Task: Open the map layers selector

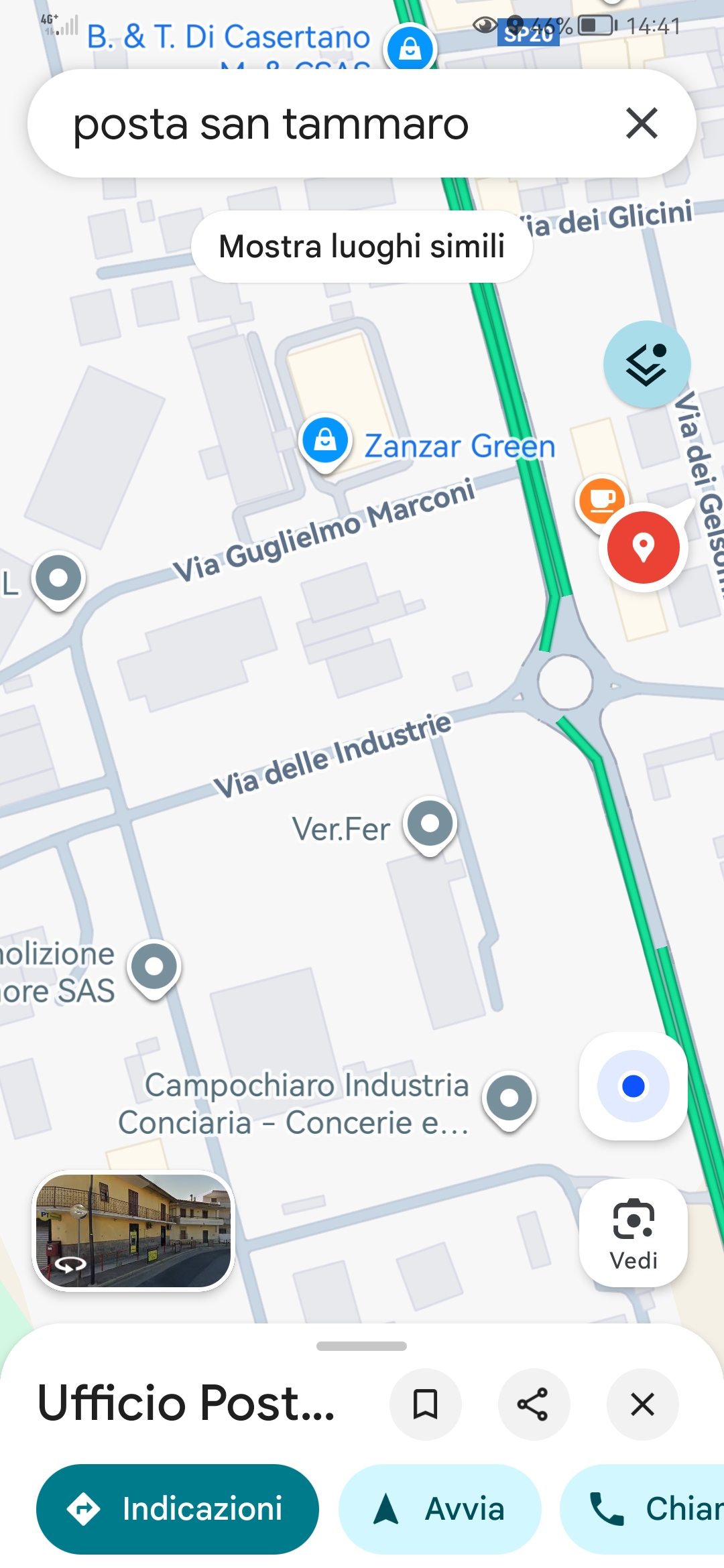Action: (x=648, y=363)
